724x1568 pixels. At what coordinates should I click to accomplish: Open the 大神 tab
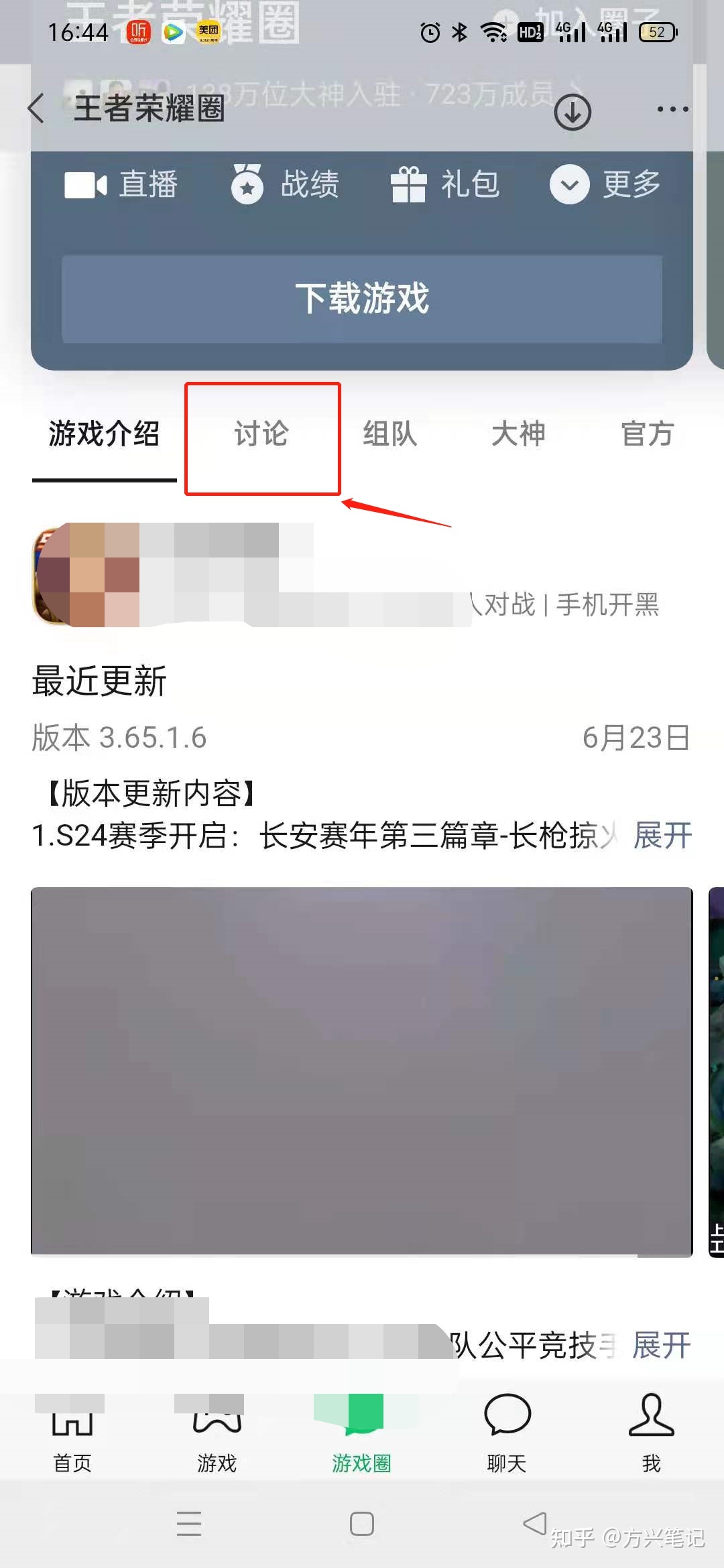[x=518, y=434]
